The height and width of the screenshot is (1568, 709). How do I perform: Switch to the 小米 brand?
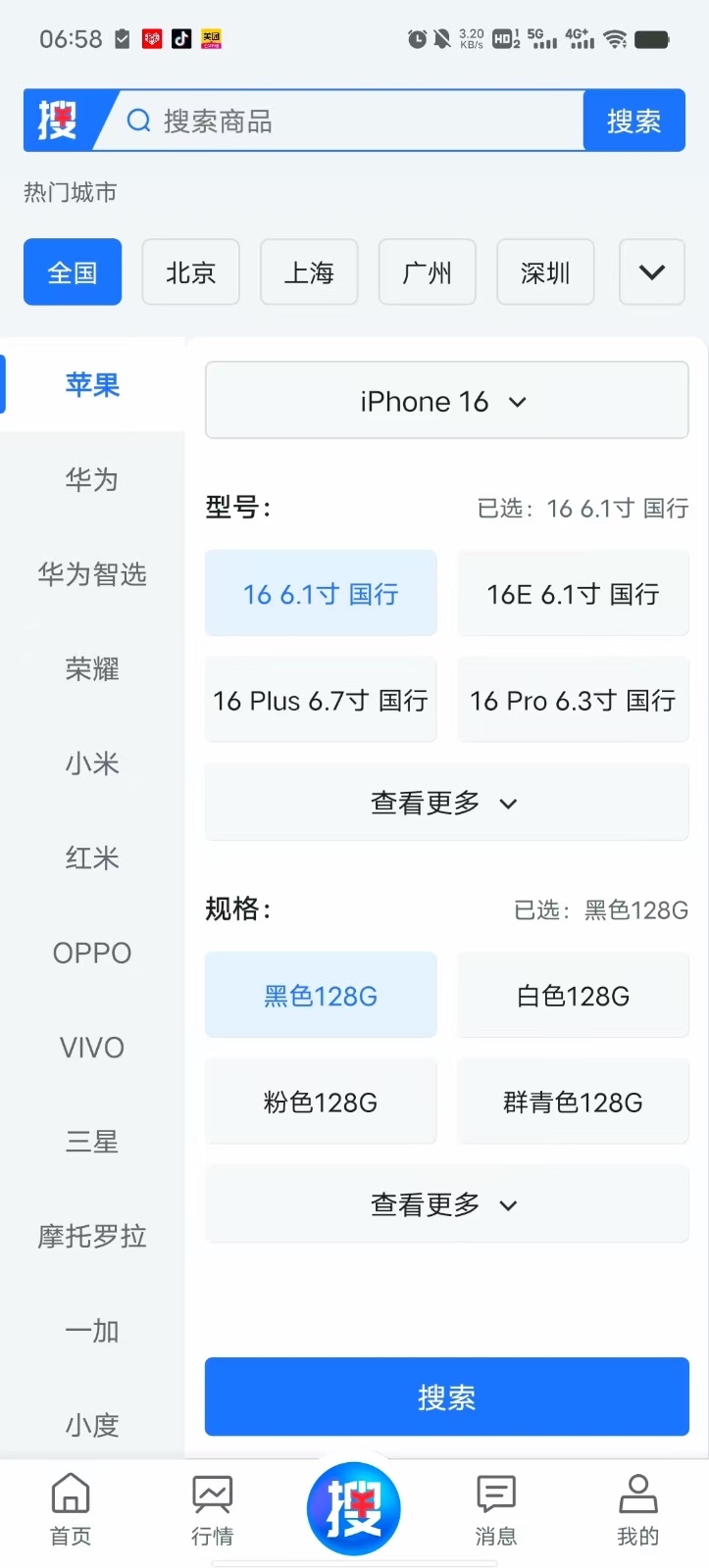point(92,763)
